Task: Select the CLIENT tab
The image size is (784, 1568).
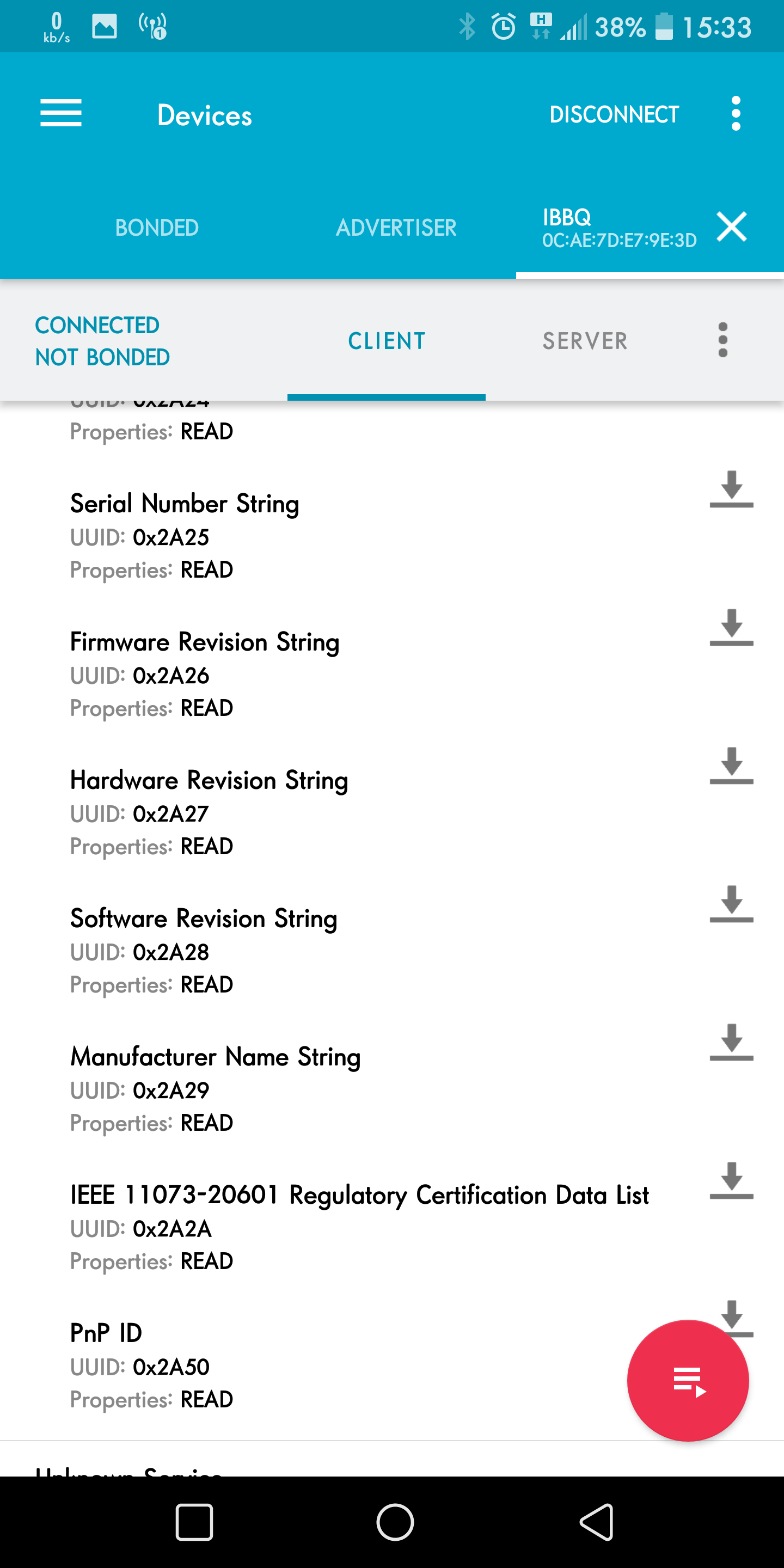Action: coord(387,341)
